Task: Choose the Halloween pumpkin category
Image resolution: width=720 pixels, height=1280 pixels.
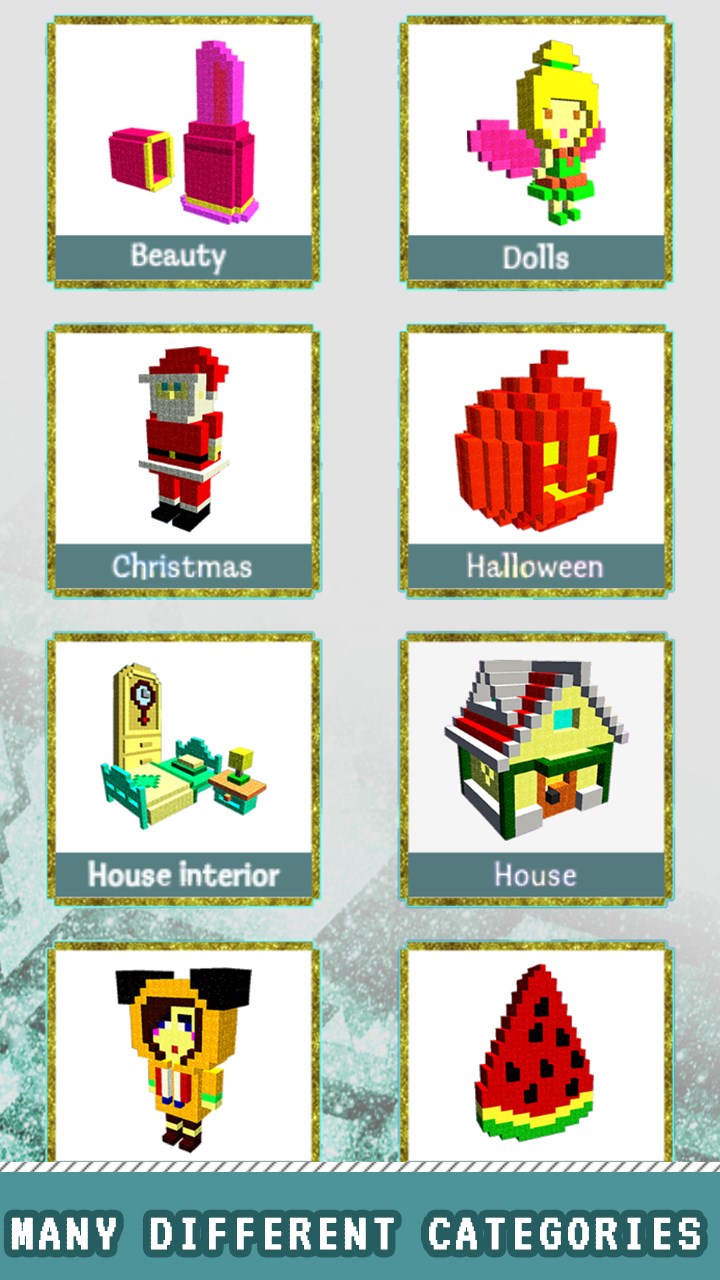Action: (x=536, y=460)
